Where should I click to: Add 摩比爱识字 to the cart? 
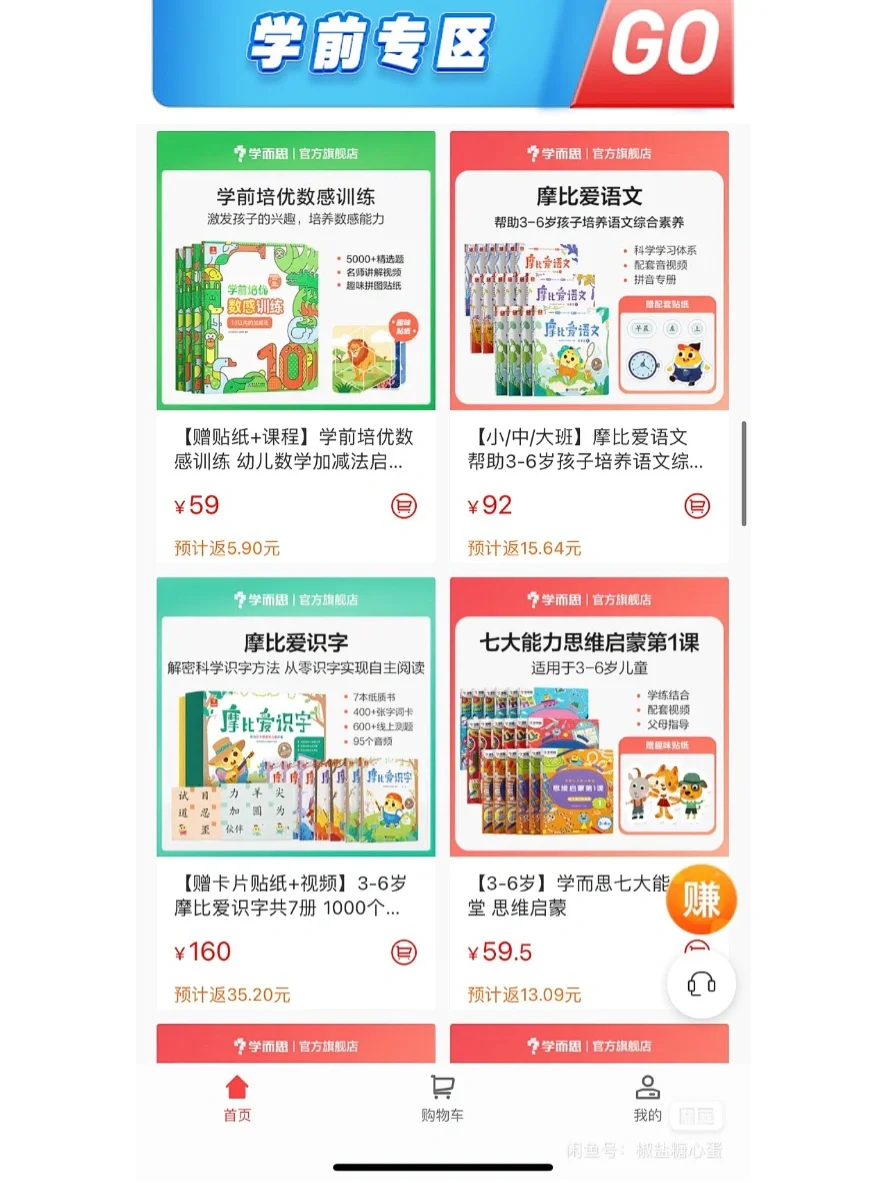tap(403, 952)
